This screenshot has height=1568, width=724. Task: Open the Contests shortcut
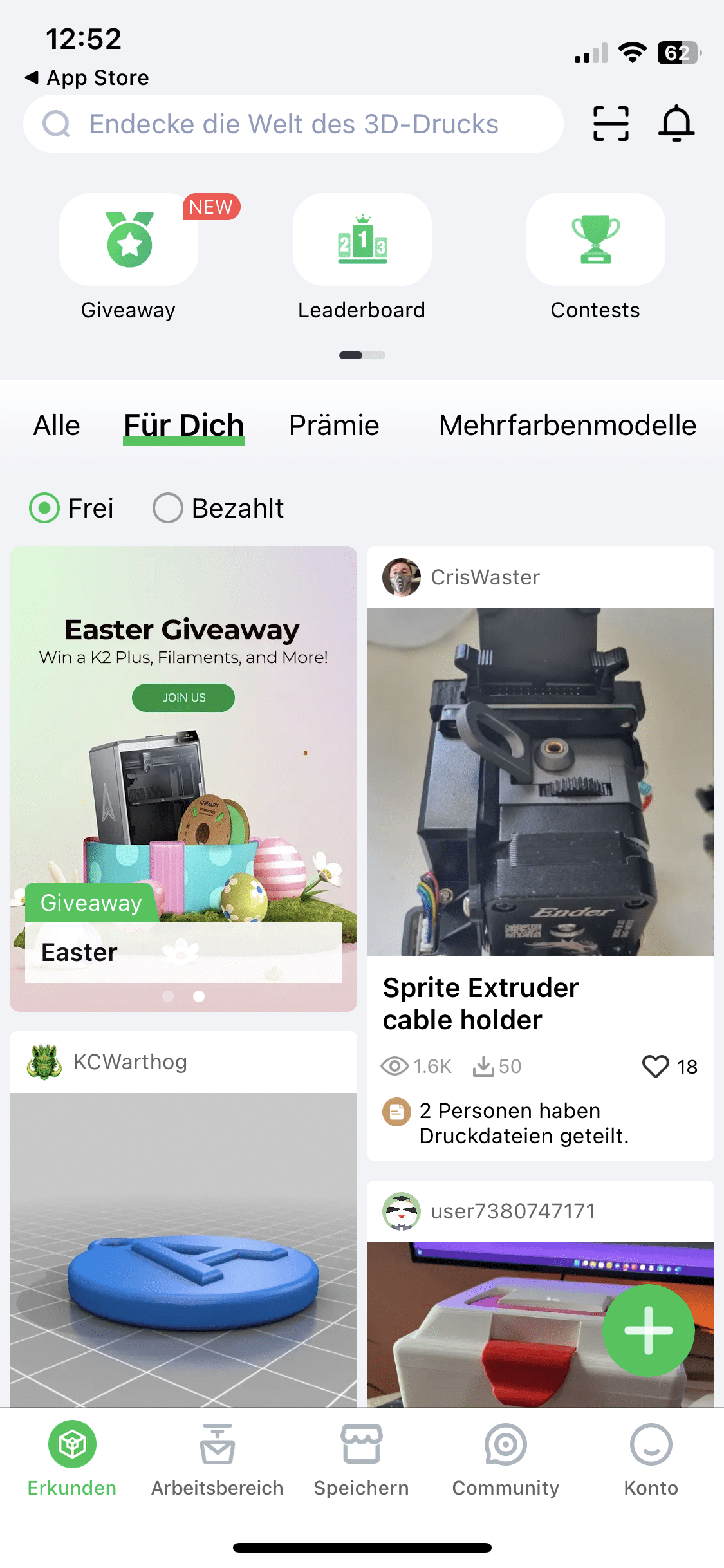(x=595, y=240)
